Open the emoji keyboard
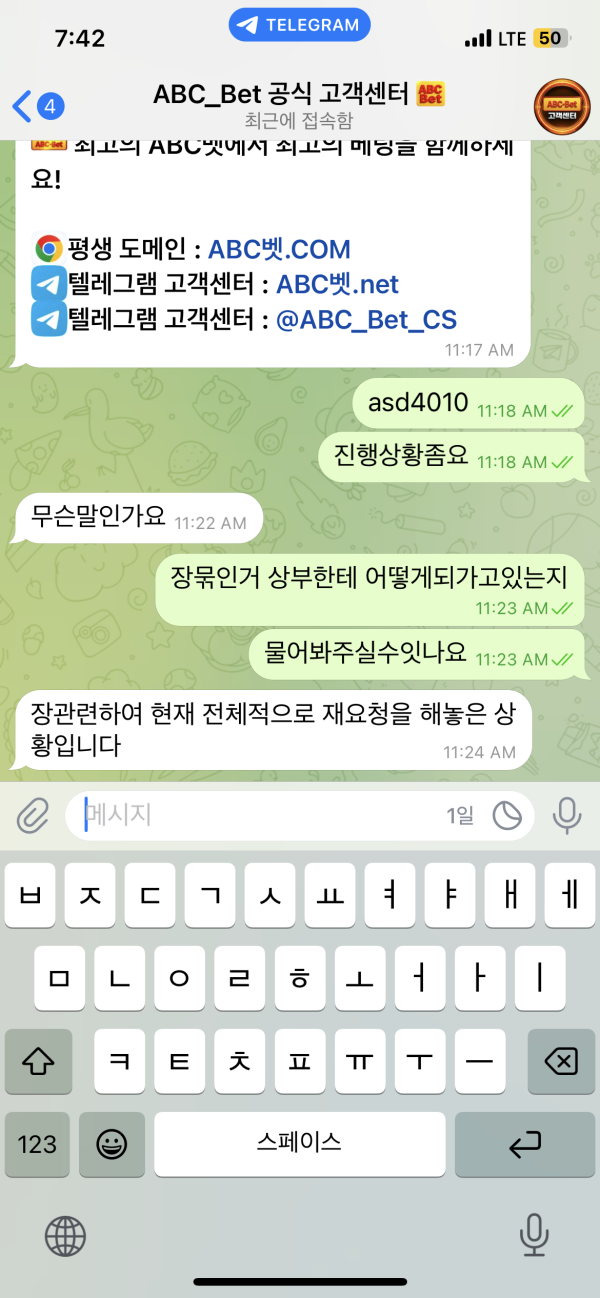 (x=112, y=1143)
